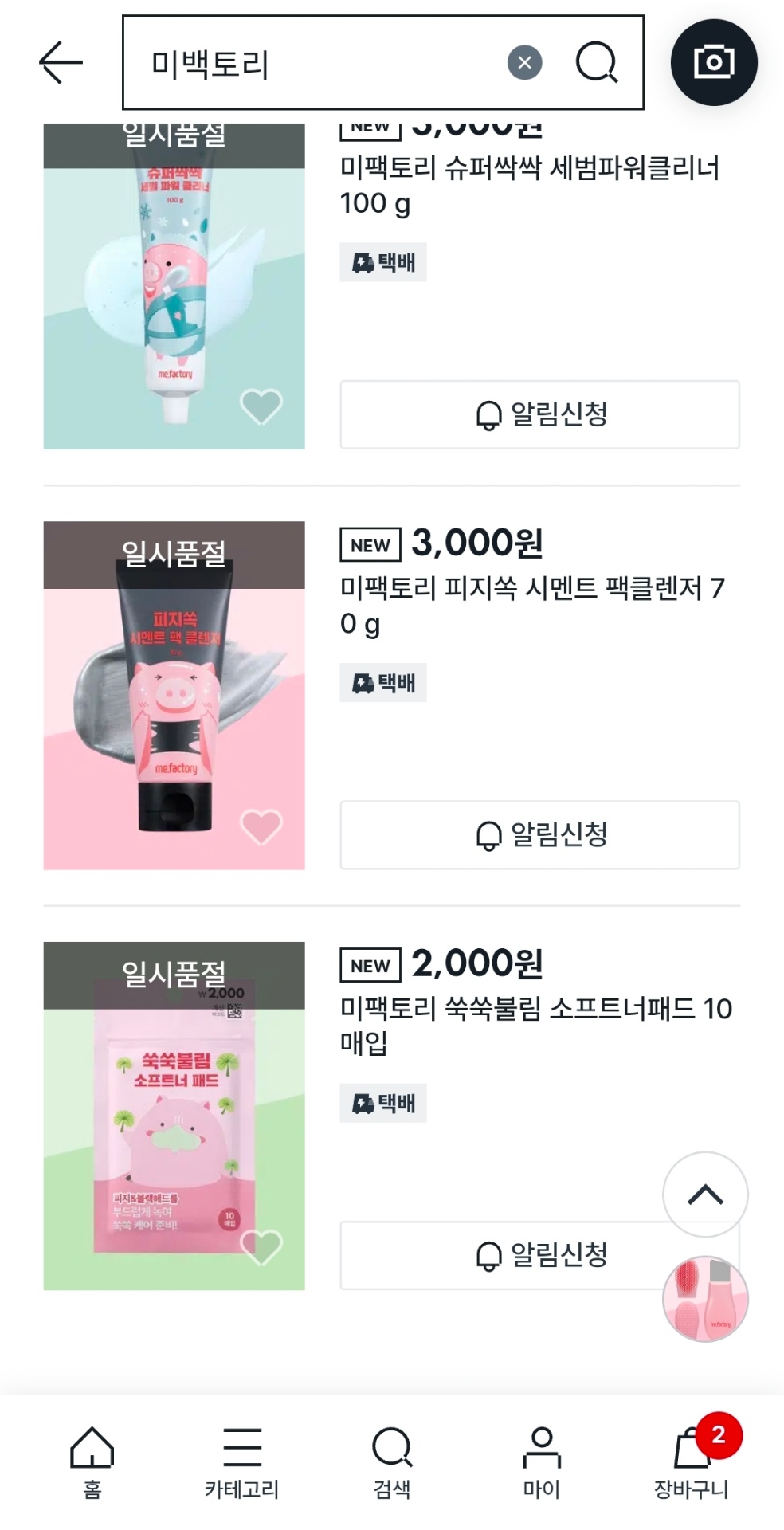Open the 장바구니 cart
The image size is (784, 1530).
691,1462
